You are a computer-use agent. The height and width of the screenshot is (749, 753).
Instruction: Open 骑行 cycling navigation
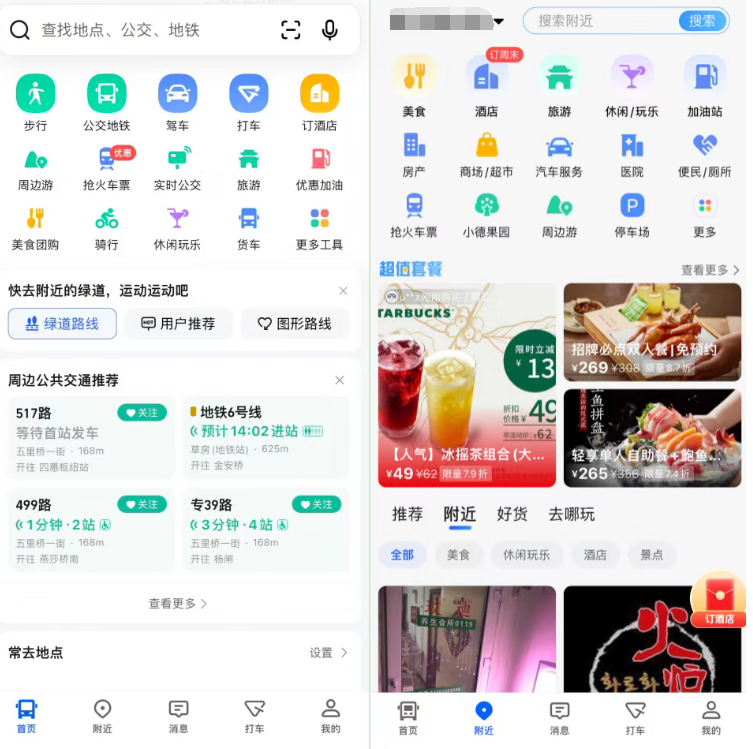(106, 228)
